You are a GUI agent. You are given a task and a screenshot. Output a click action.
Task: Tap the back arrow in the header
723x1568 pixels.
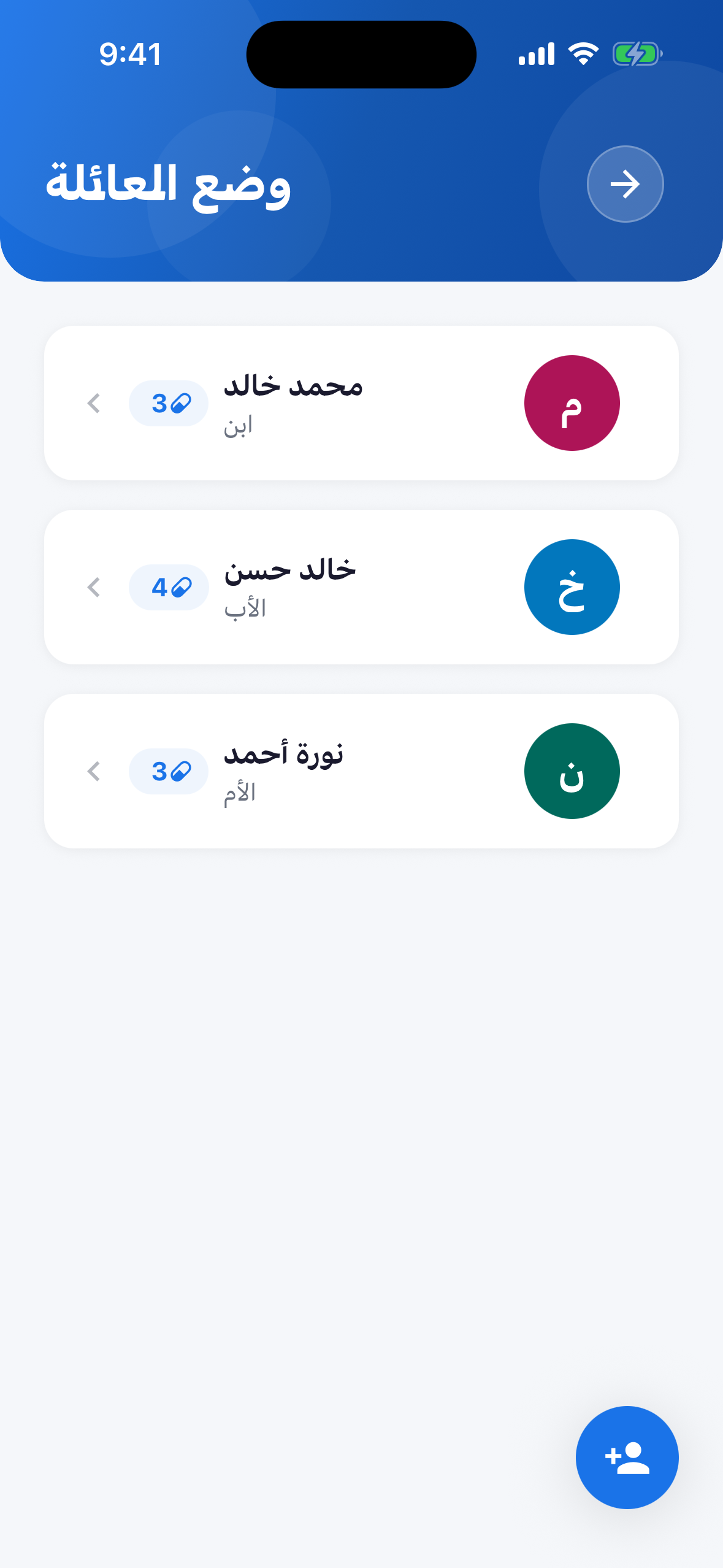(x=625, y=183)
